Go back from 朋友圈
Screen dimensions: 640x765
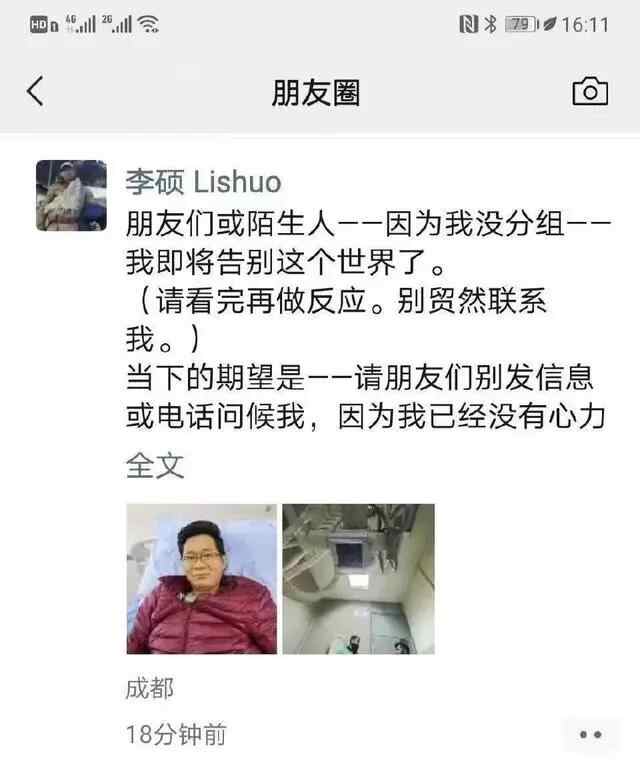[x=36, y=92]
